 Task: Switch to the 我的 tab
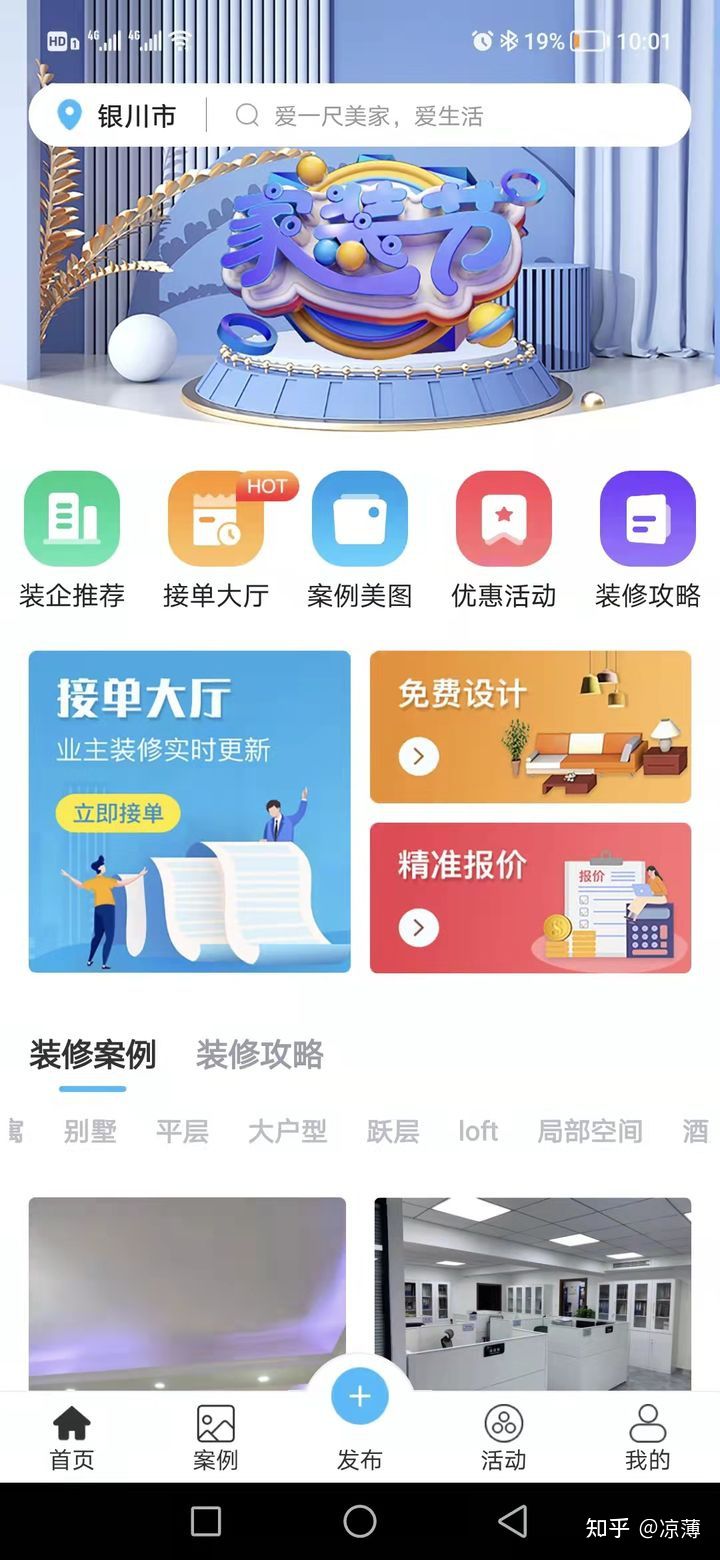(647, 1438)
